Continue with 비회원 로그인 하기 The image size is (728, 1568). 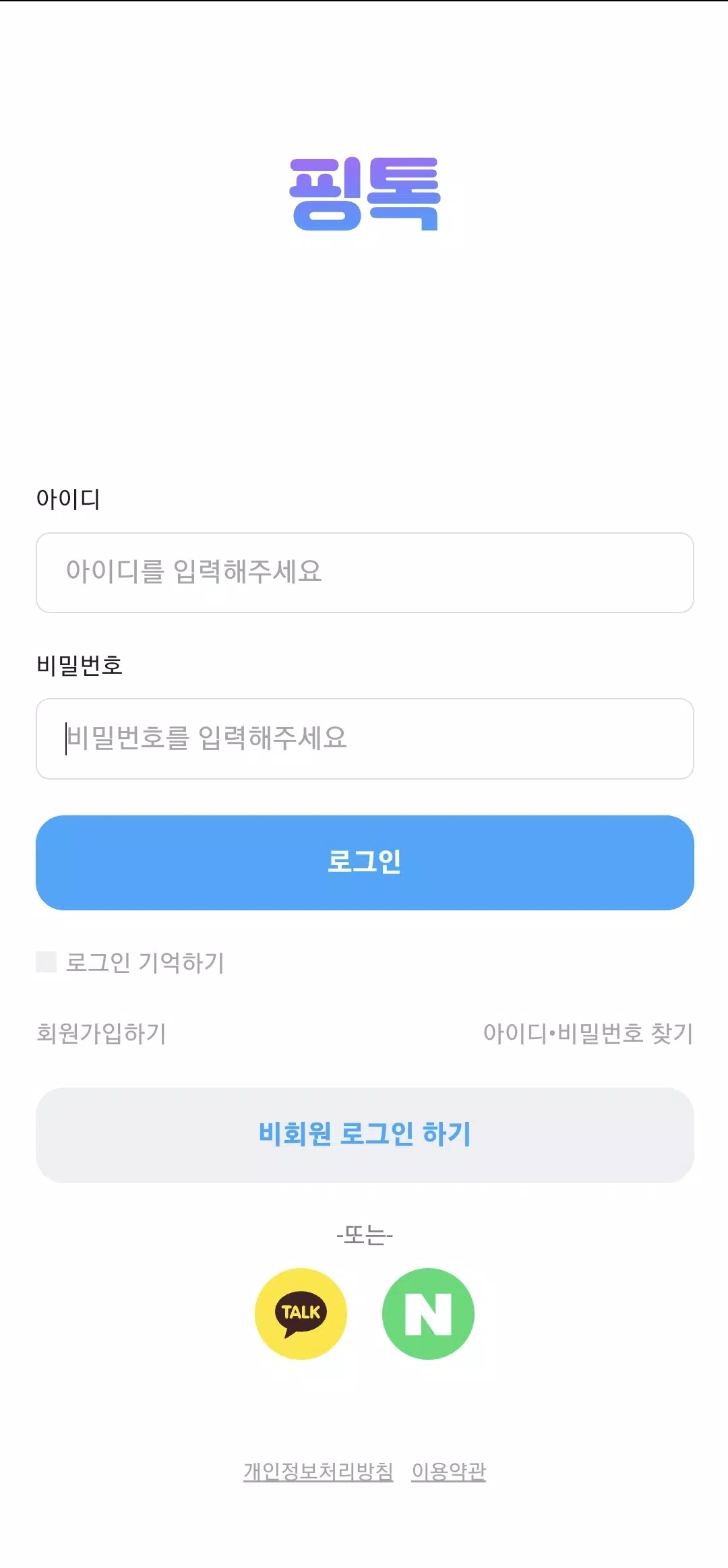point(365,1135)
